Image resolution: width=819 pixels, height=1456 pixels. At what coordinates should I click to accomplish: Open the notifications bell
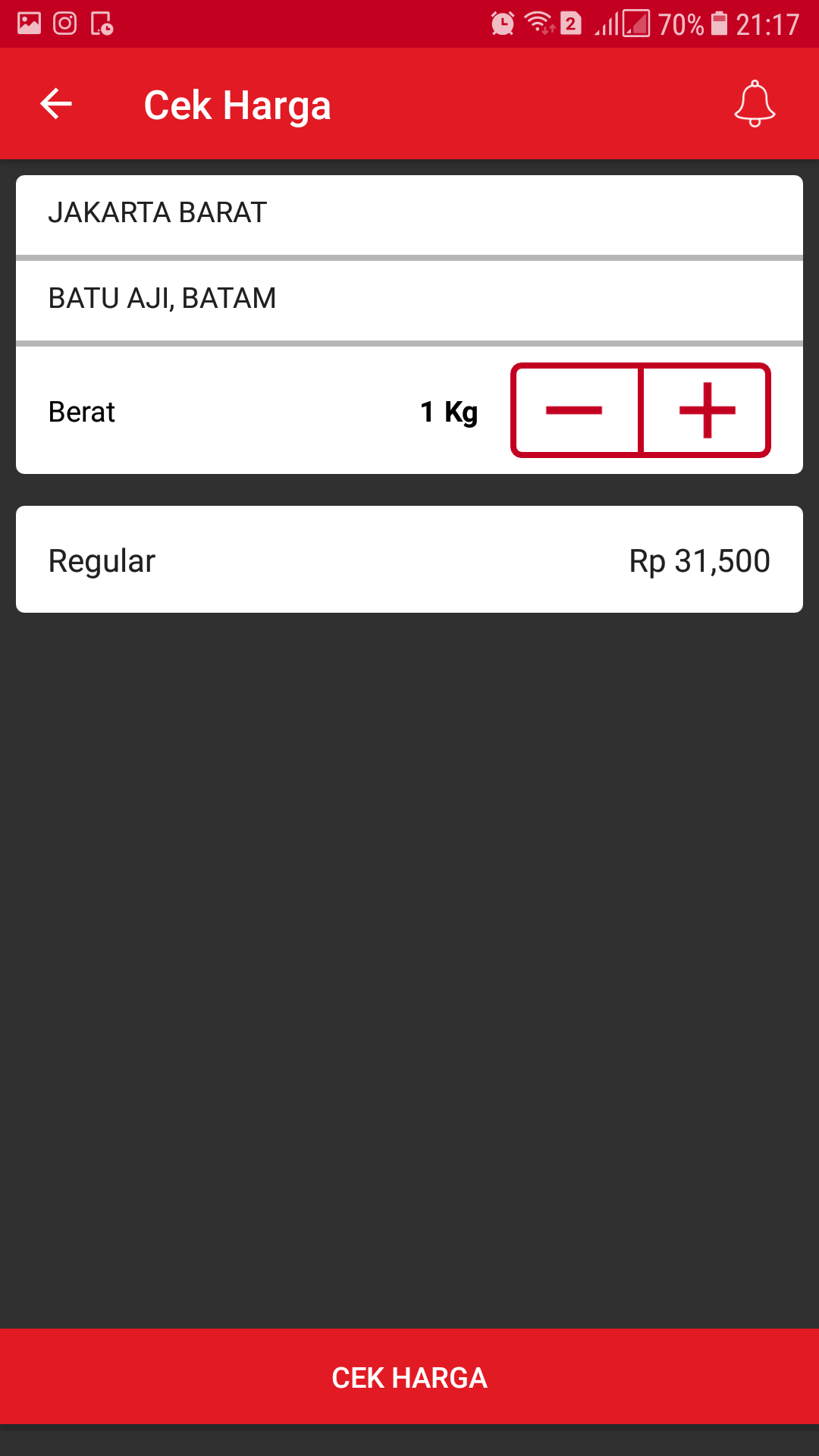point(755,104)
